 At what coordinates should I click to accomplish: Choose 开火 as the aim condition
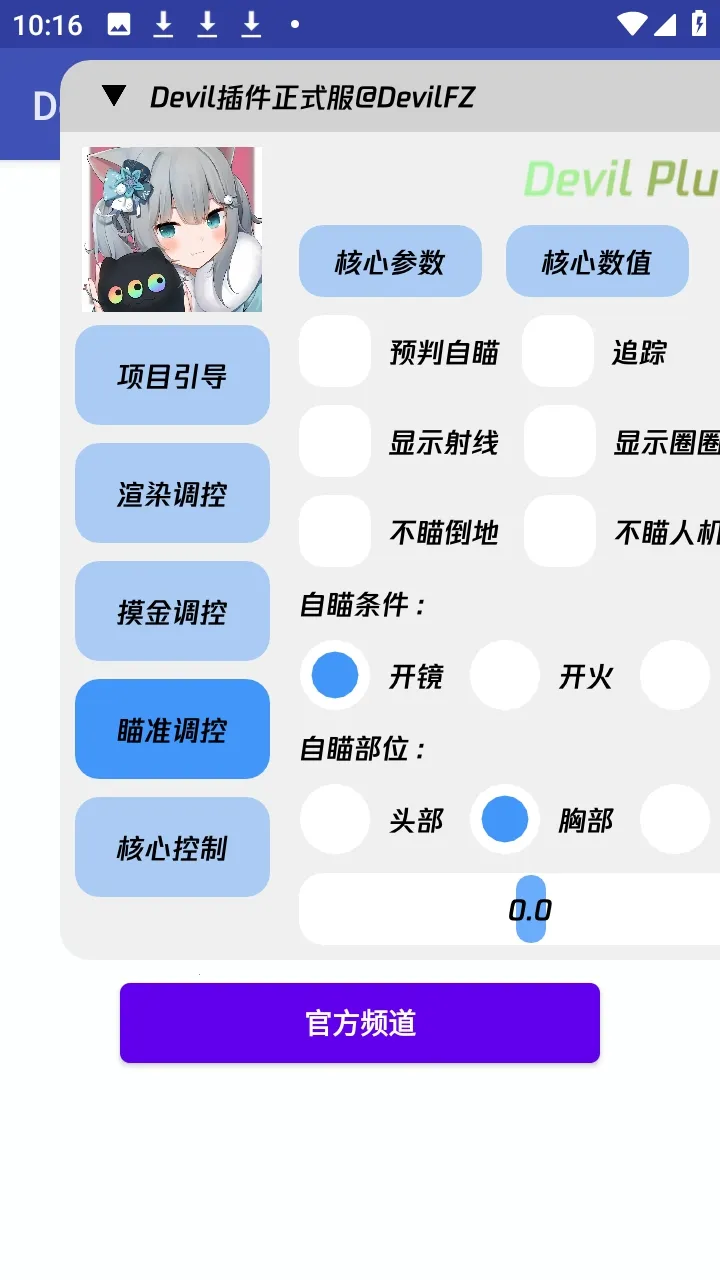[x=505, y=675]
